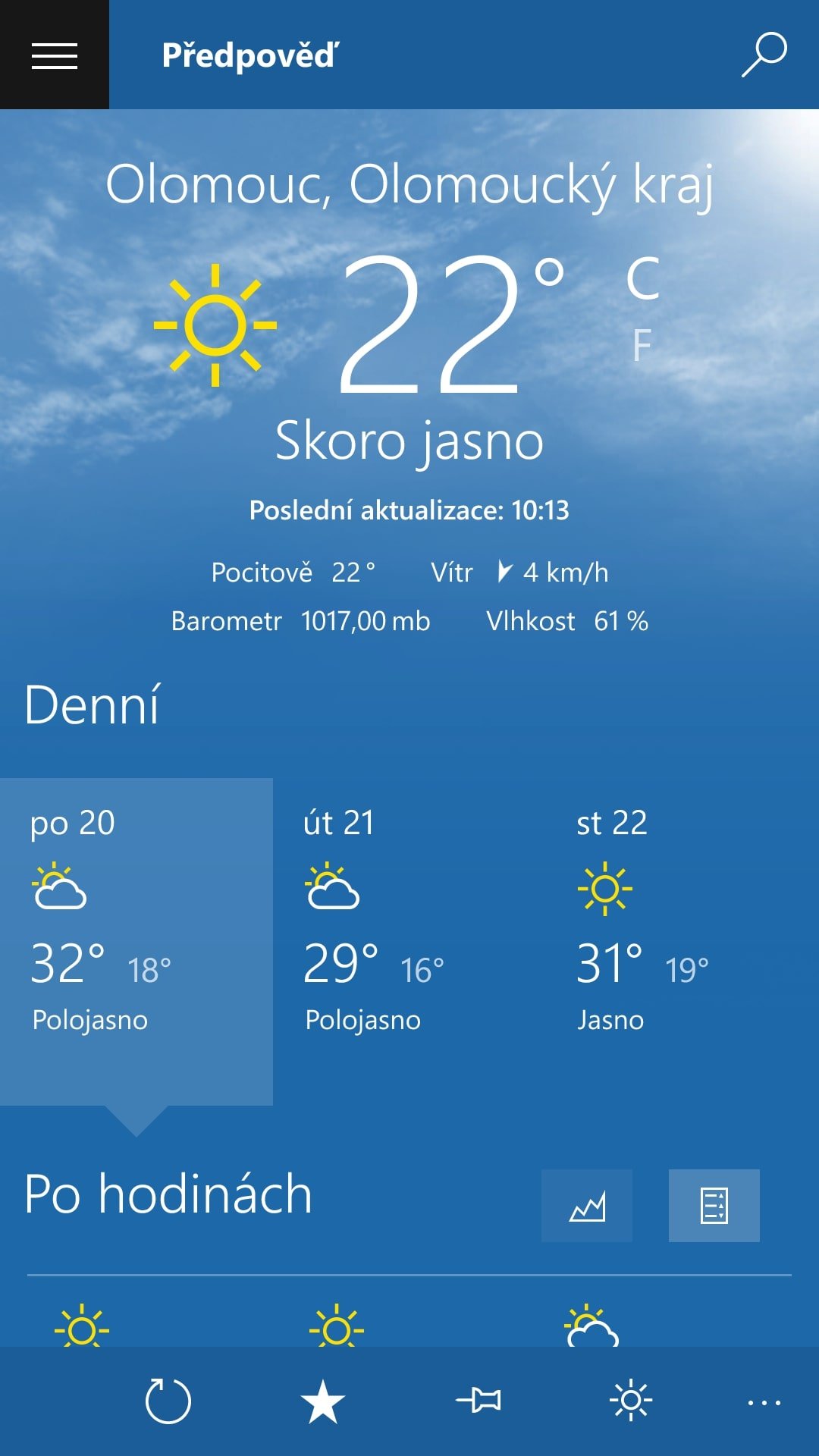819x1456 pixels.
Task: Select Celsius temperature unit
Action: pos(642,278)
